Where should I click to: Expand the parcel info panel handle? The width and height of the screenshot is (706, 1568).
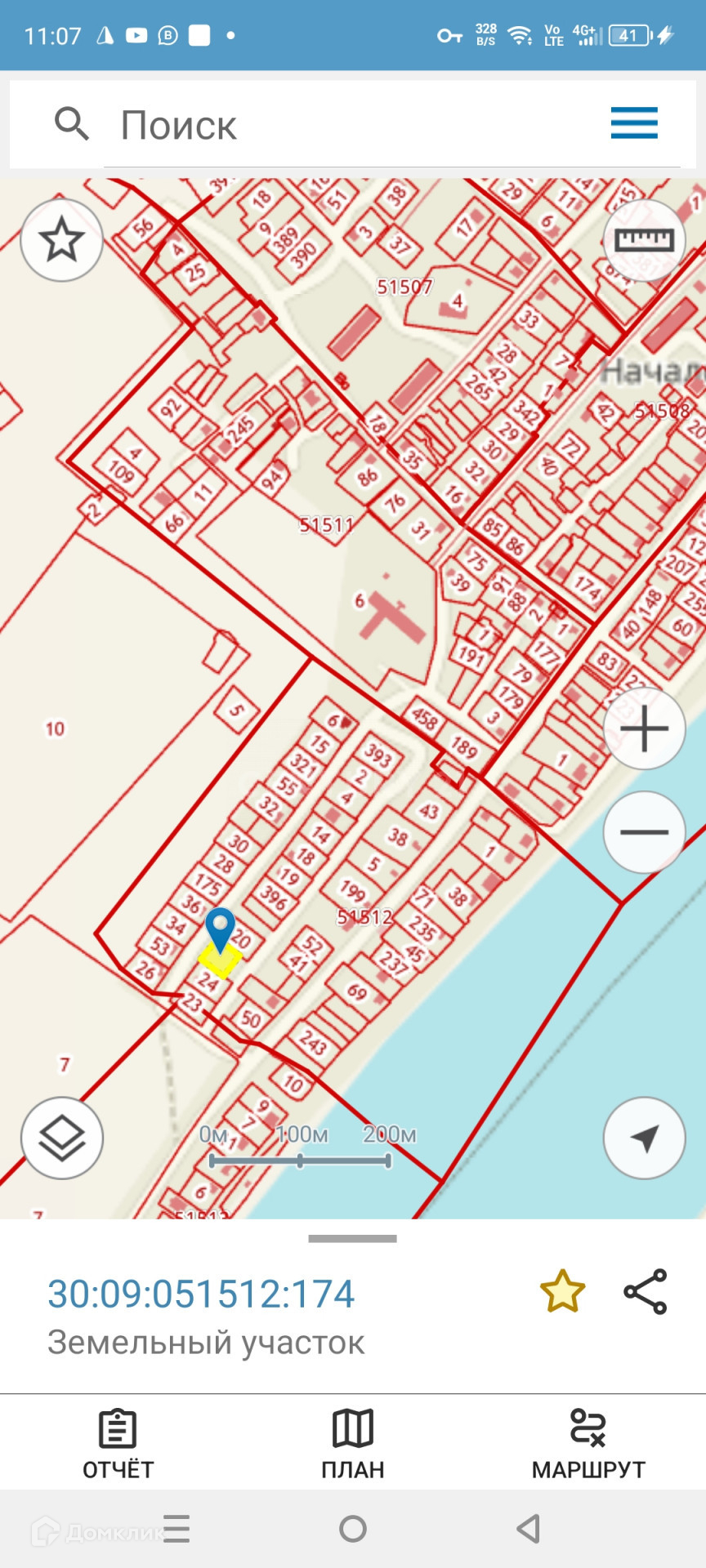[x=353, y=1239]
